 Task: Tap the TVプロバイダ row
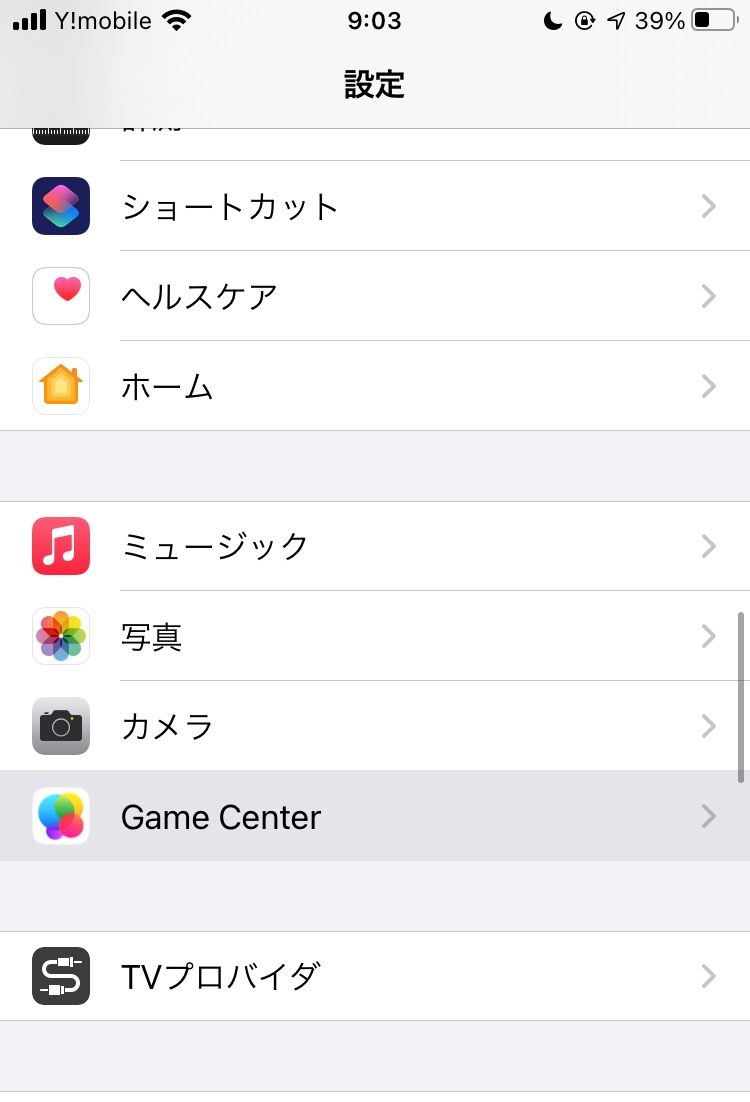point(220,976)
